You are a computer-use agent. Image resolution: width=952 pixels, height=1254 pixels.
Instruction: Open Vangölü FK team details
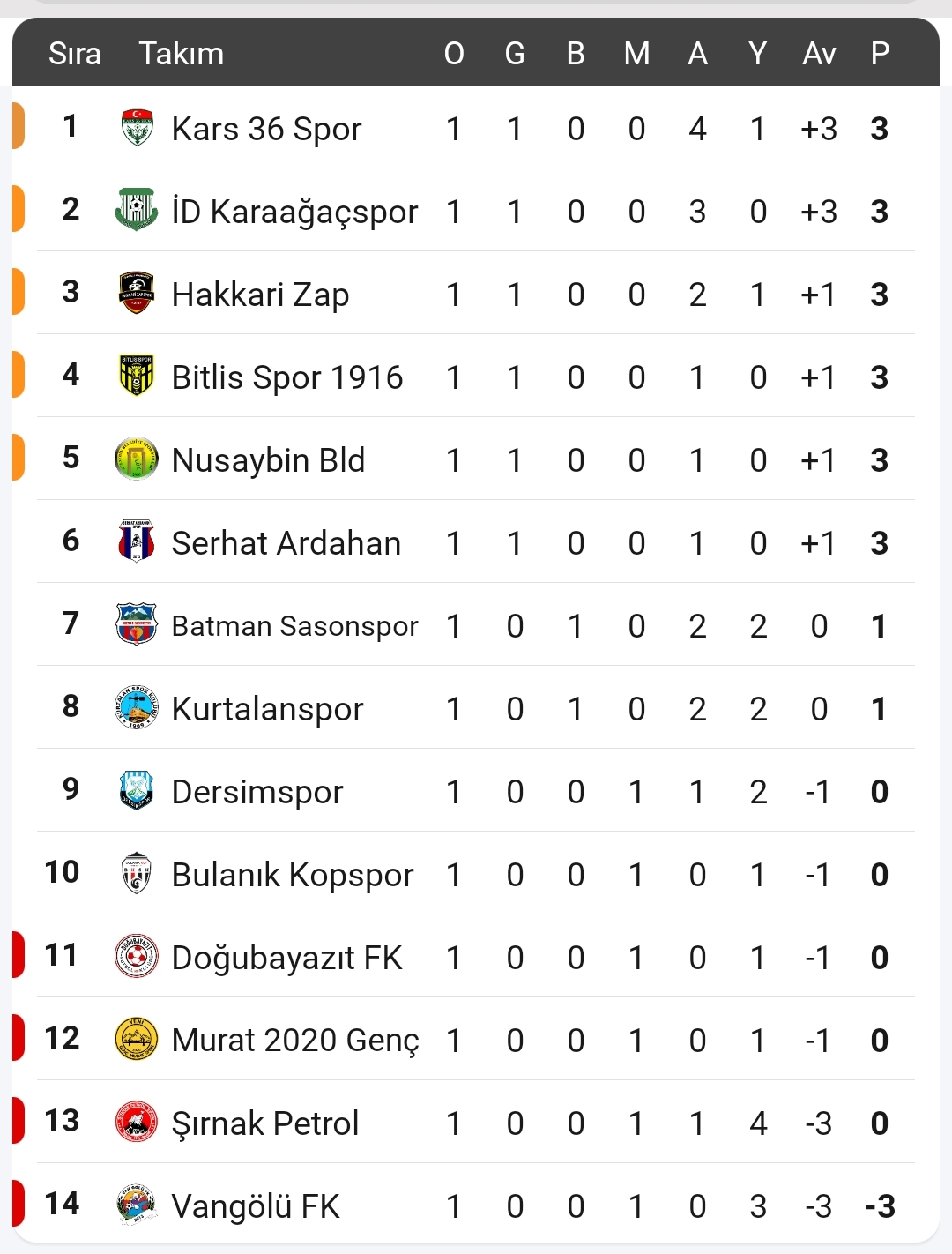click(255, 1206)
